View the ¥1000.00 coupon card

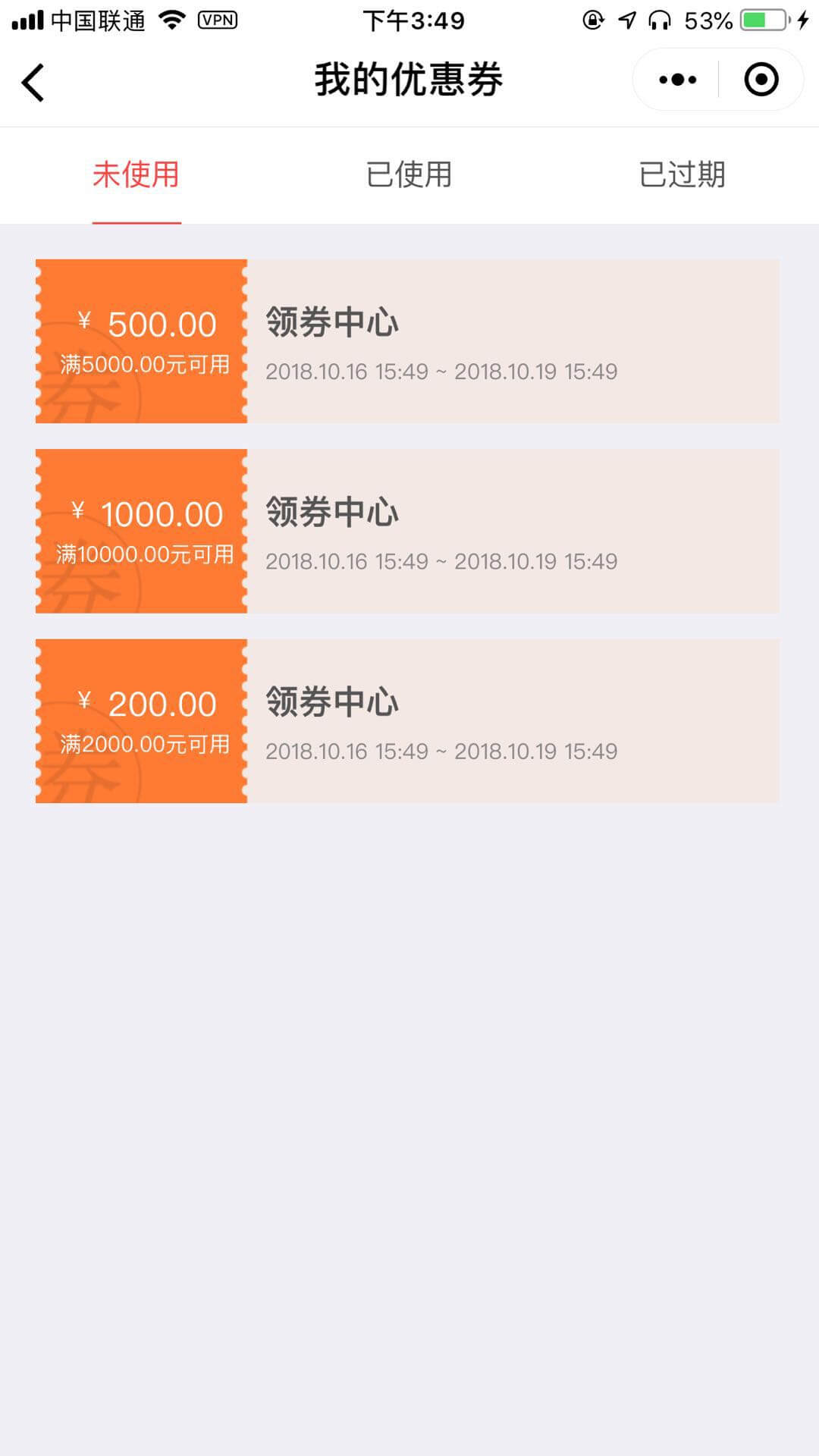coord(407,531)
